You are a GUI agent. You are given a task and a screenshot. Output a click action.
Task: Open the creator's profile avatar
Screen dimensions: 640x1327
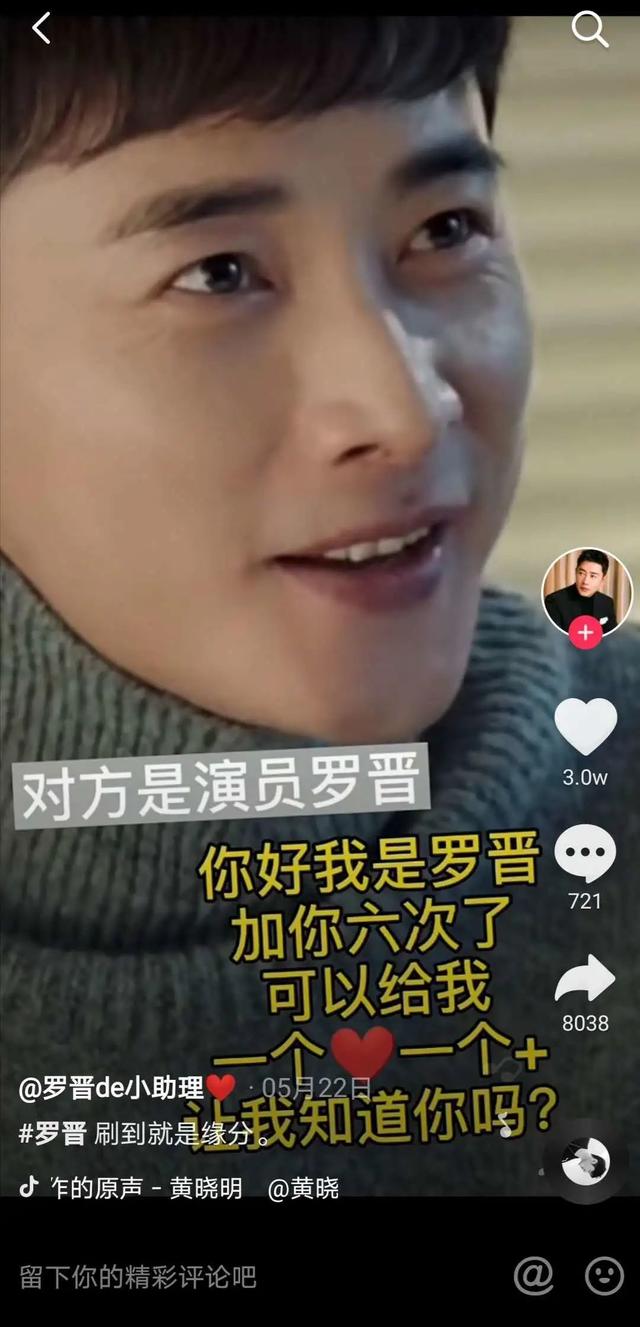pyautogui.click(x=586, y=590)
